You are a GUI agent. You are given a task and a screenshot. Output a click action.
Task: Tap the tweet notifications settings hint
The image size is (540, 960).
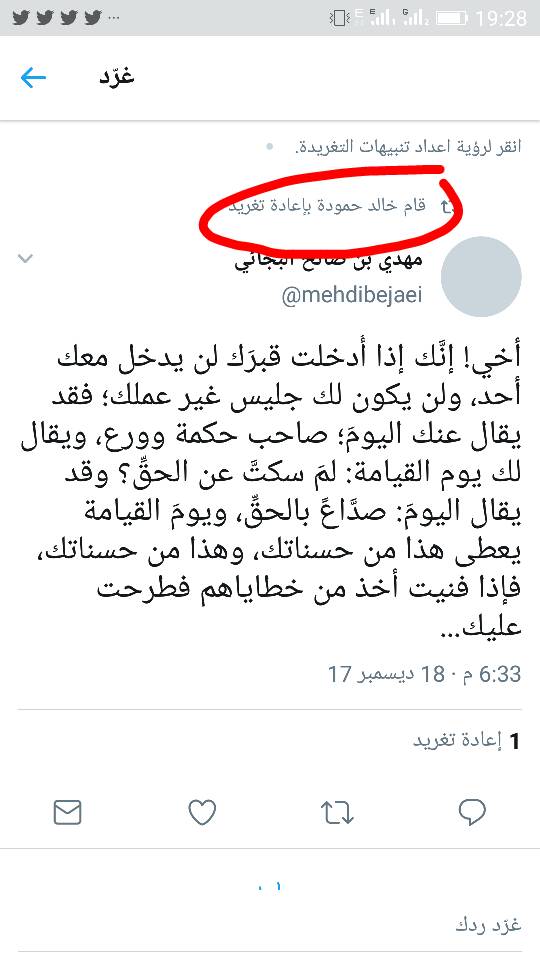click(408, 147)
